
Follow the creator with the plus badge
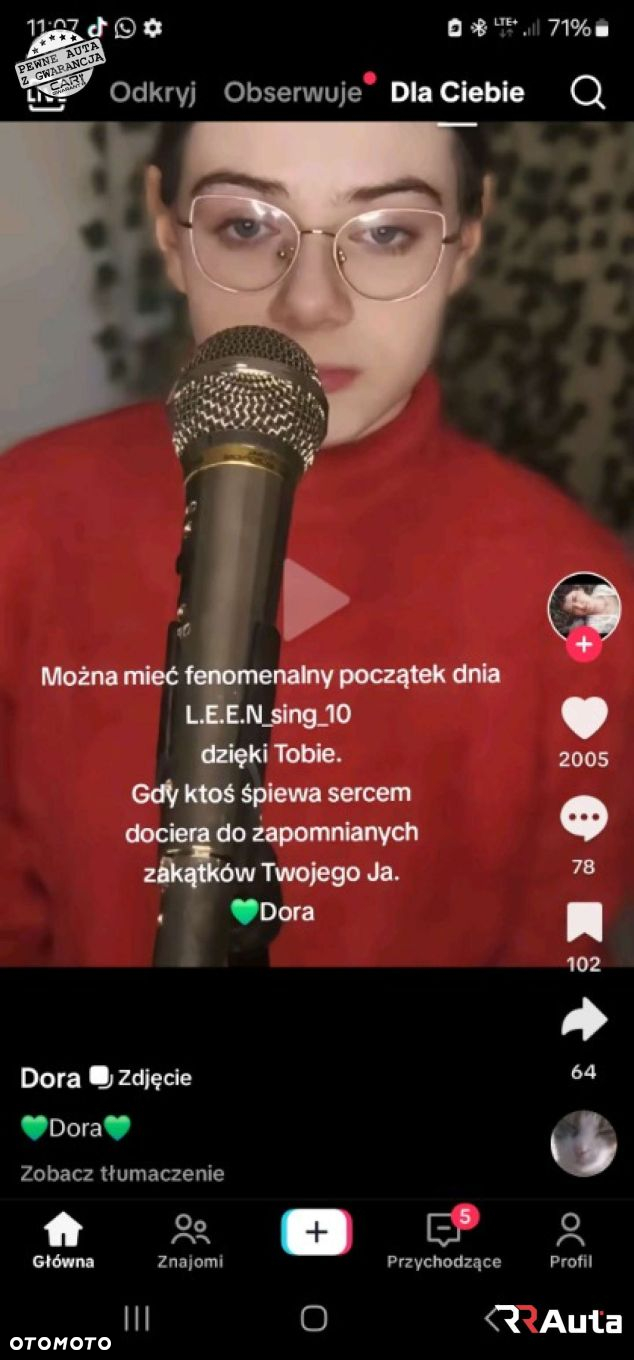tap(584, 645)
